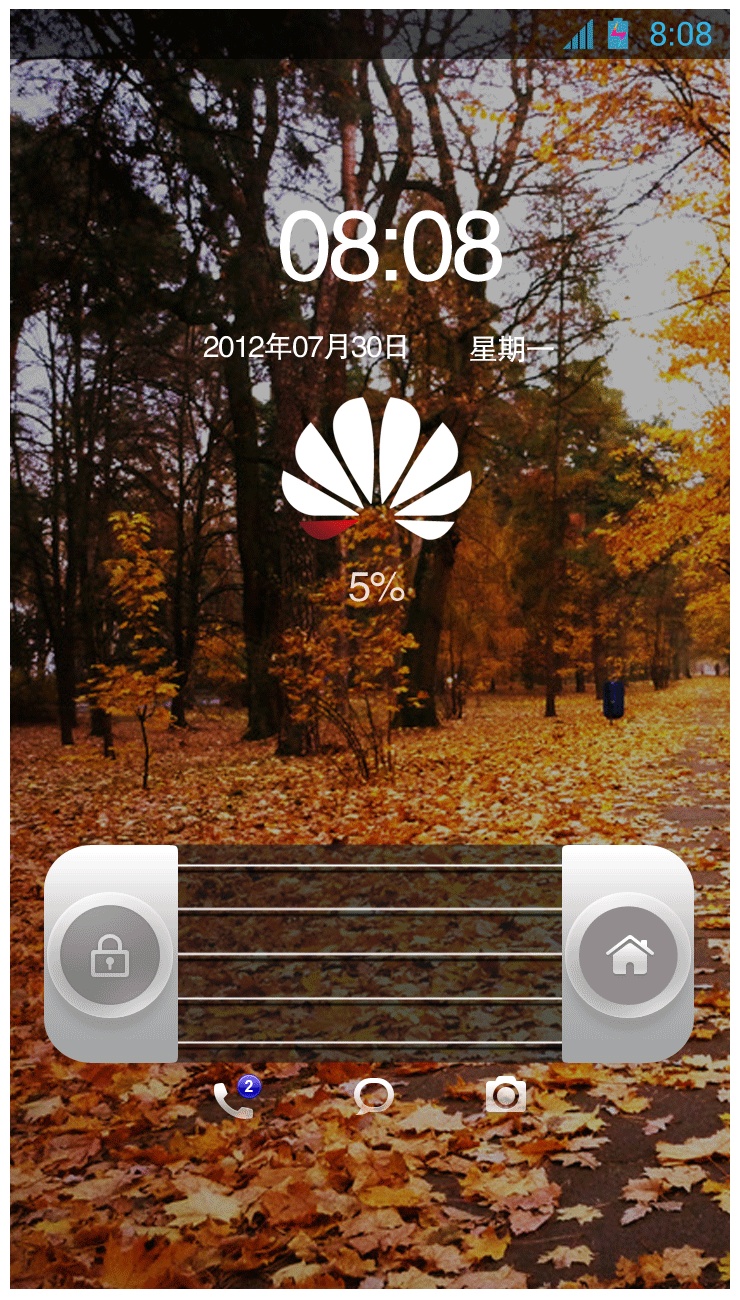The height and width of the screenshot is (1300, 740).
Task: Launch the camera shortcut
Action: (x=505, y=1096)
